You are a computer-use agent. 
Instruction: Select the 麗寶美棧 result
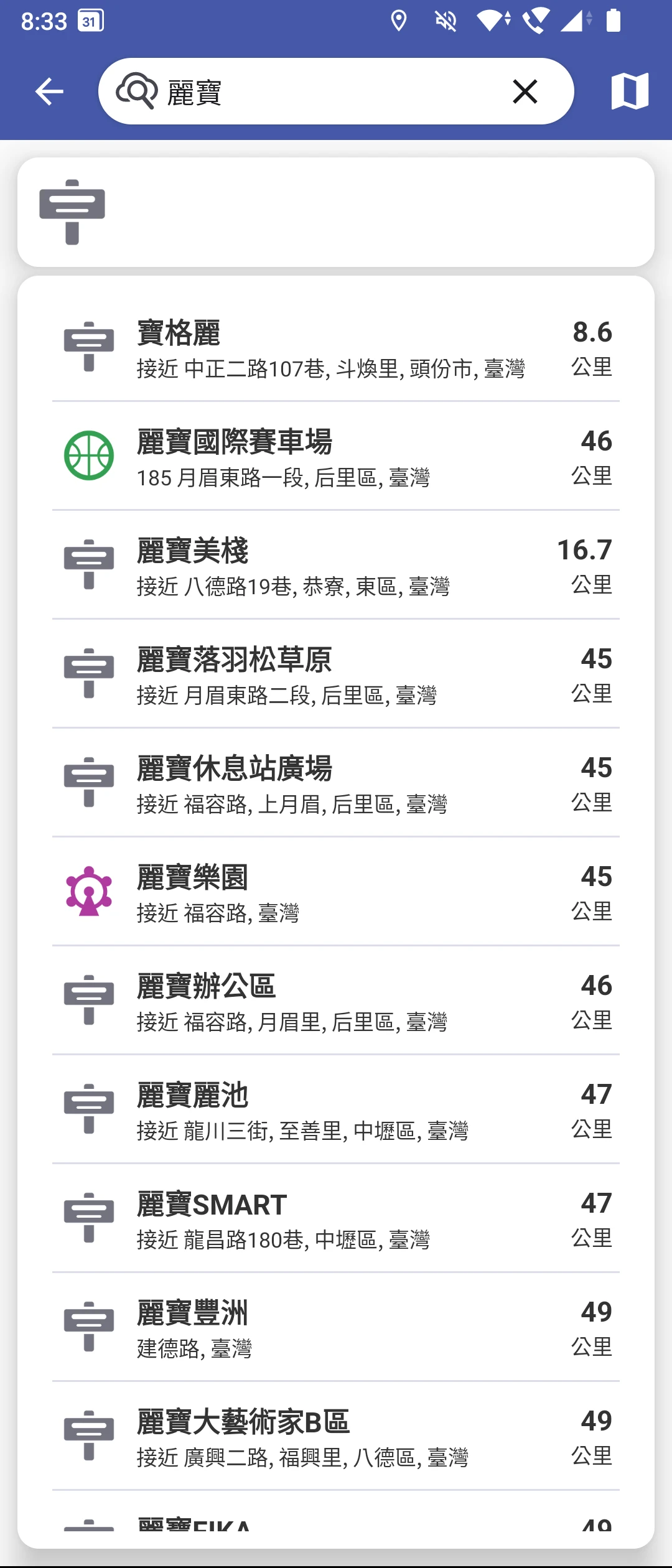(336, 566)
